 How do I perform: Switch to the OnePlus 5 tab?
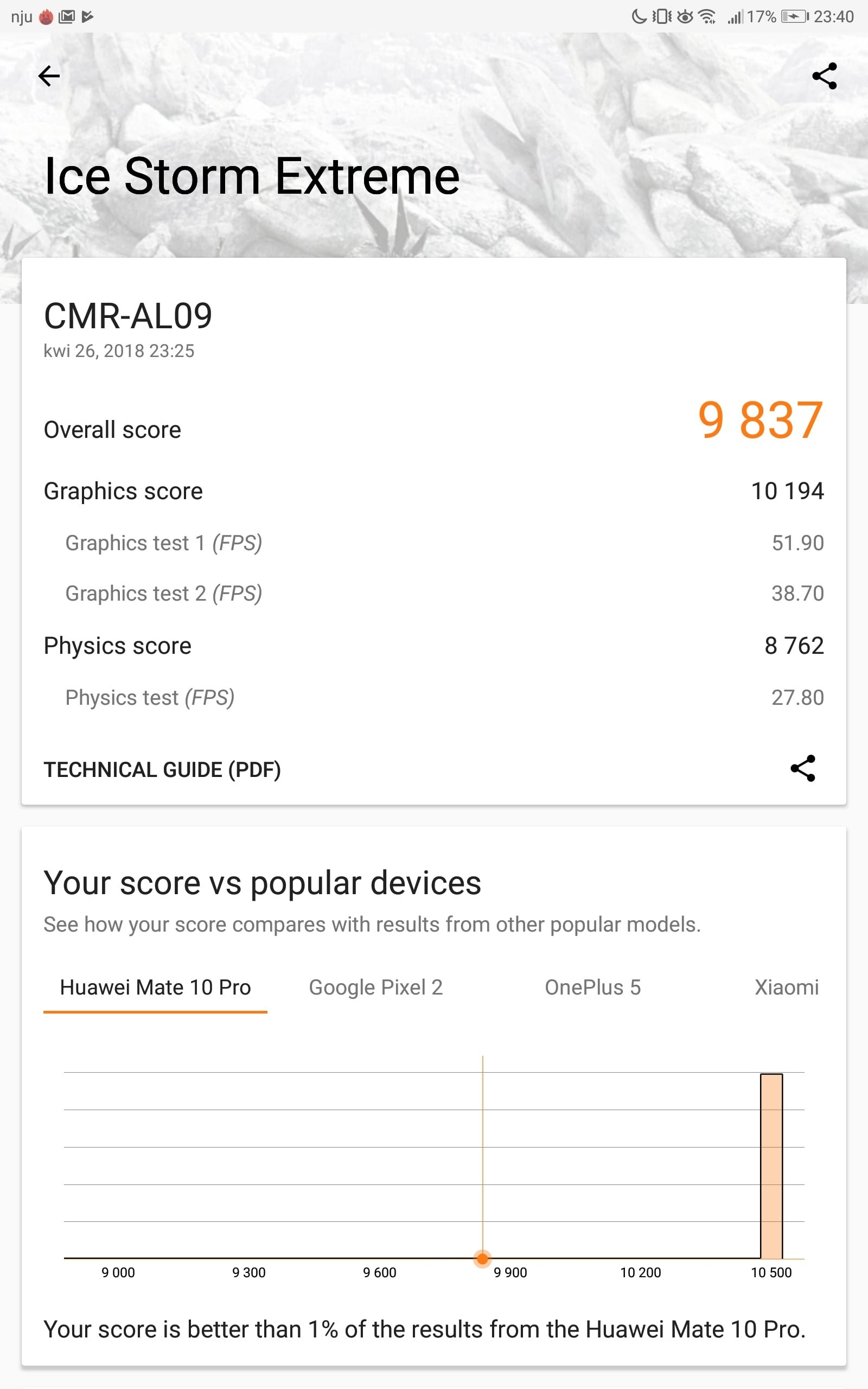point(592,988)
